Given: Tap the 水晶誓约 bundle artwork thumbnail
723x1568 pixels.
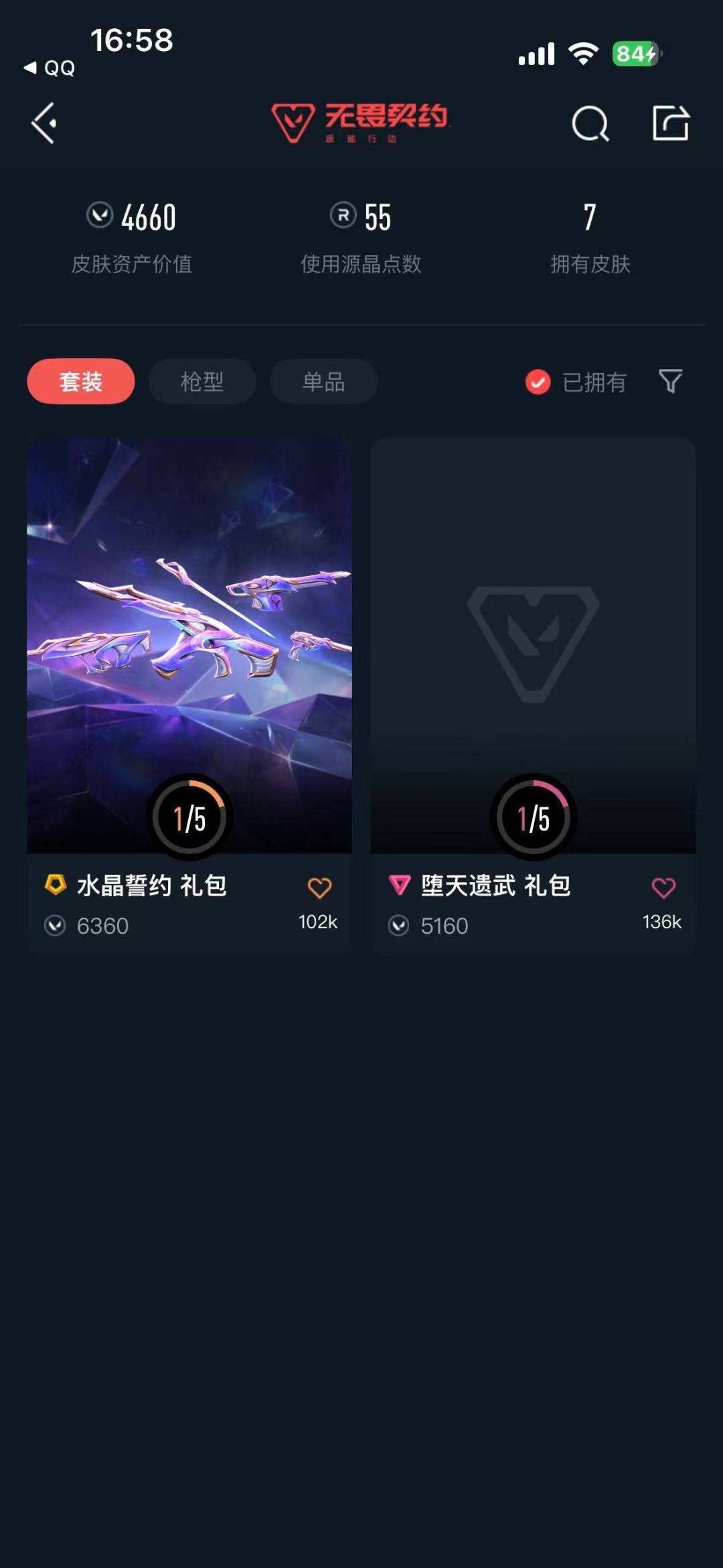Looking at the screenshot, I should click(x=189, y=636).
